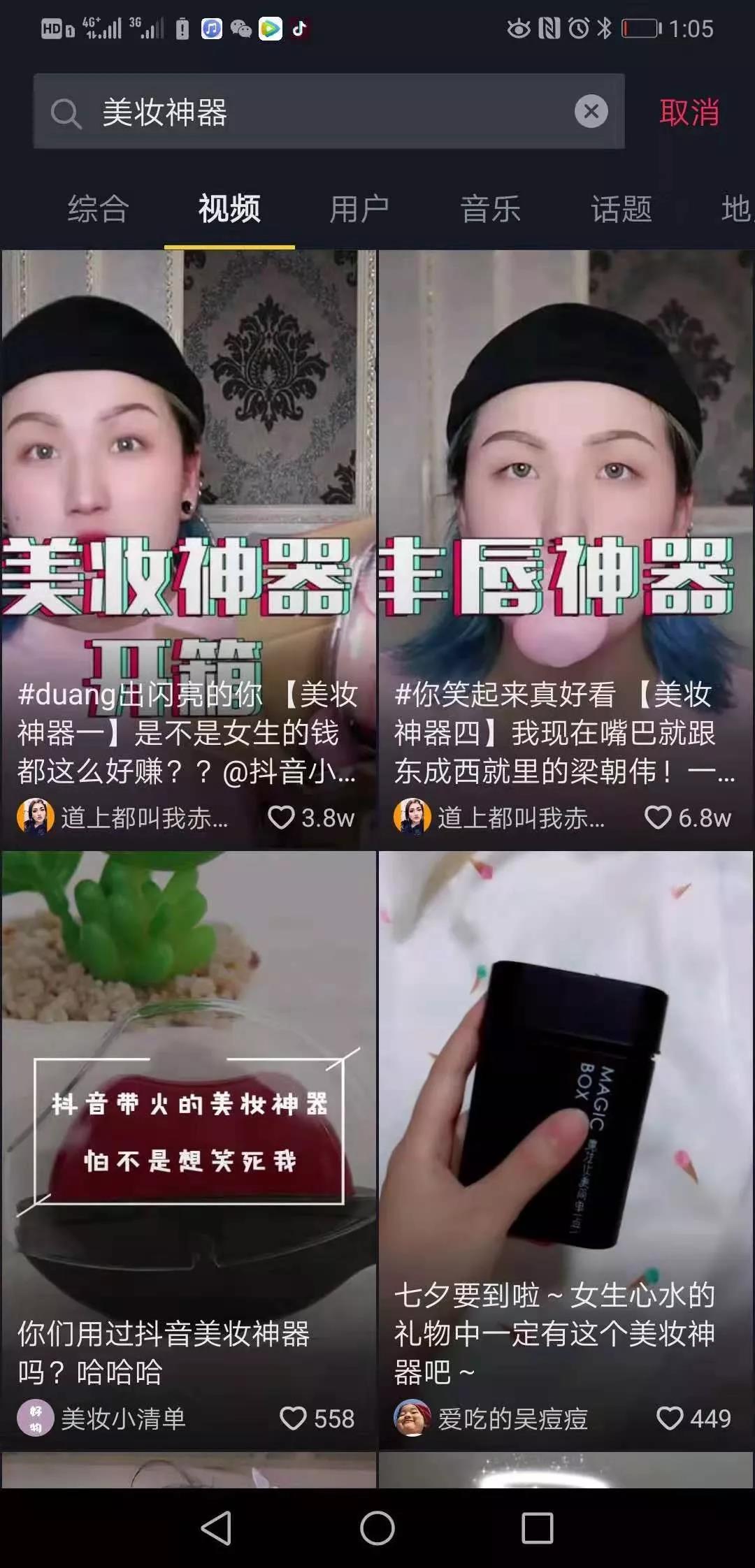Switch to the 用户 tab

(359, 209)
